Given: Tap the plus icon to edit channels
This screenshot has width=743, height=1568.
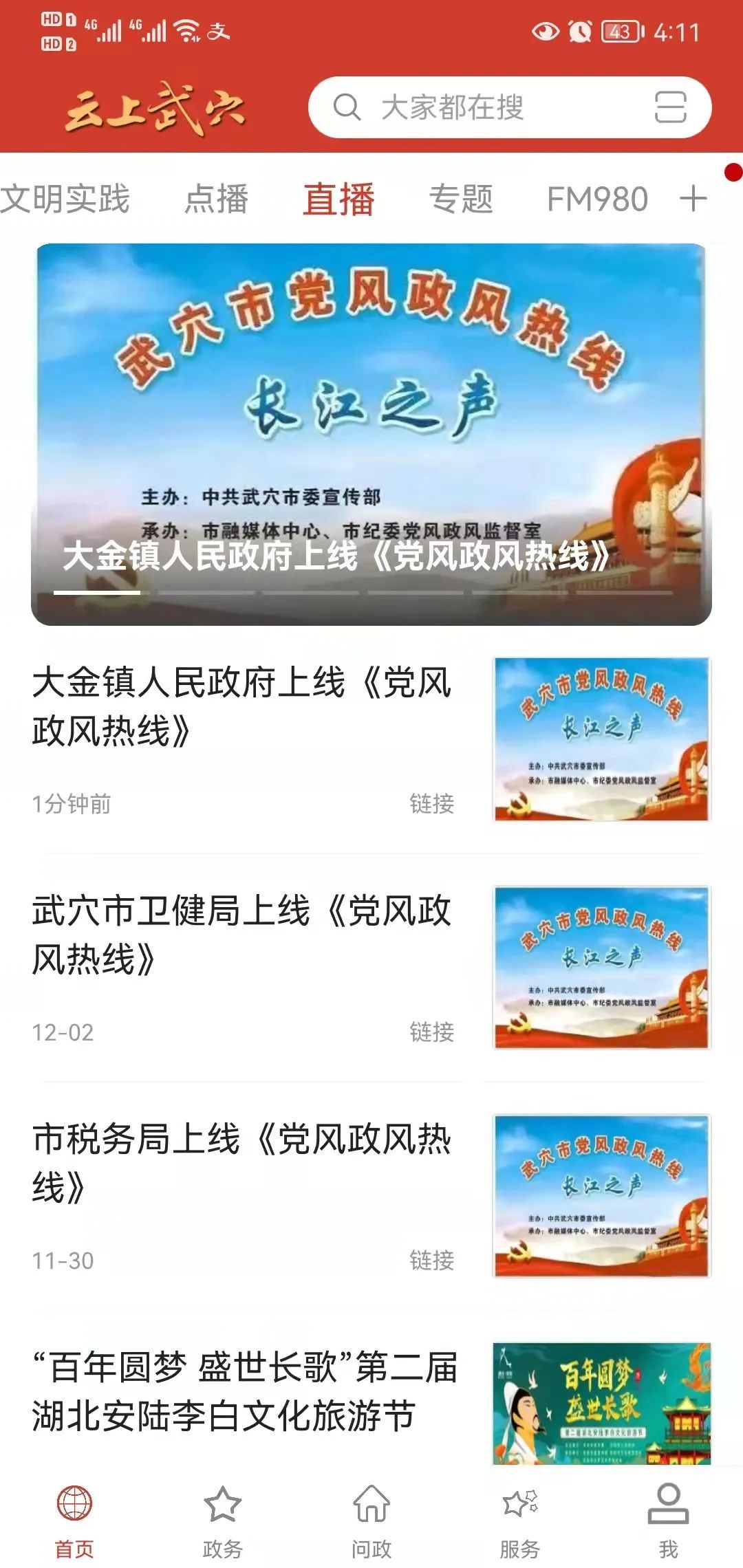Looking at the screenshot, I should pos(693,199).
